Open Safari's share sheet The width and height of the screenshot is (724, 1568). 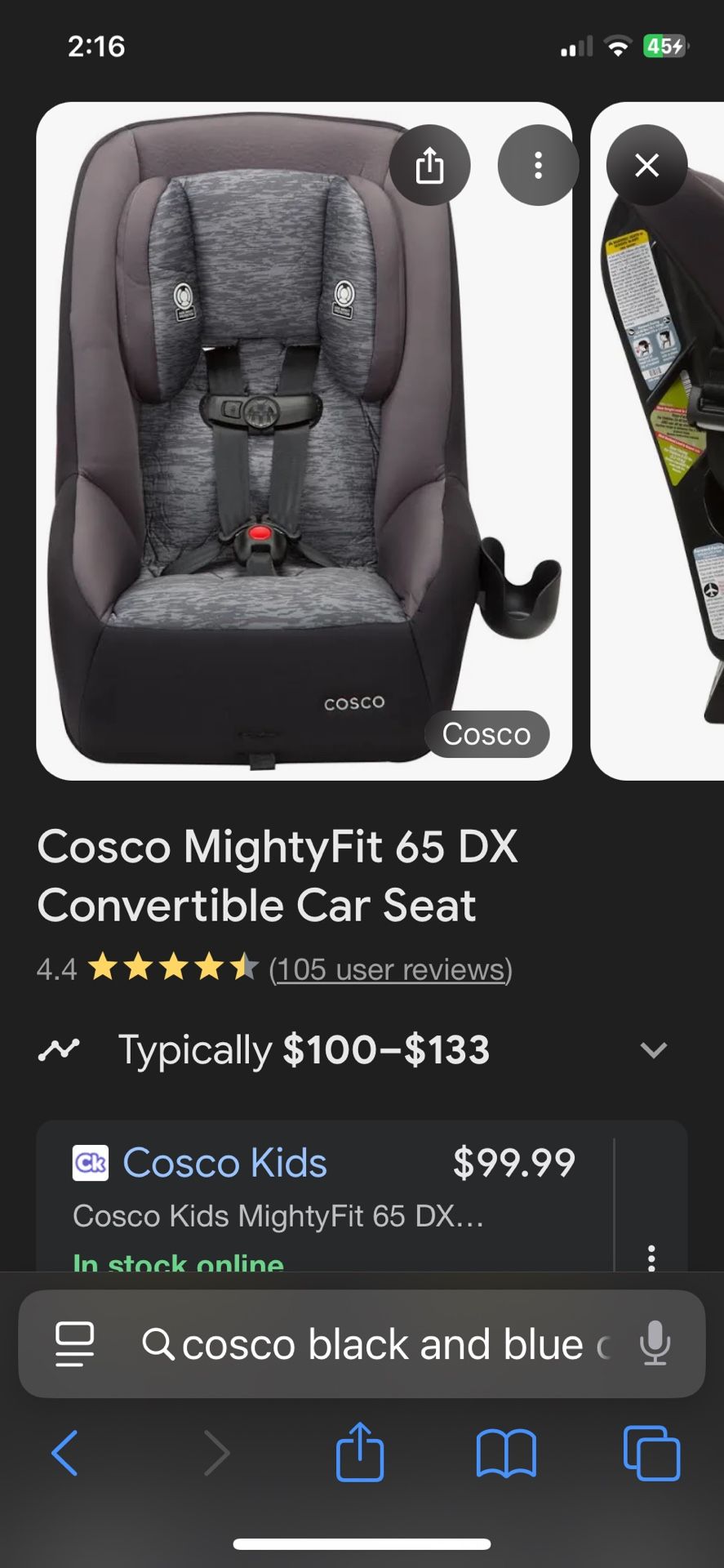pyautogui.click(x=360, y=1453)
